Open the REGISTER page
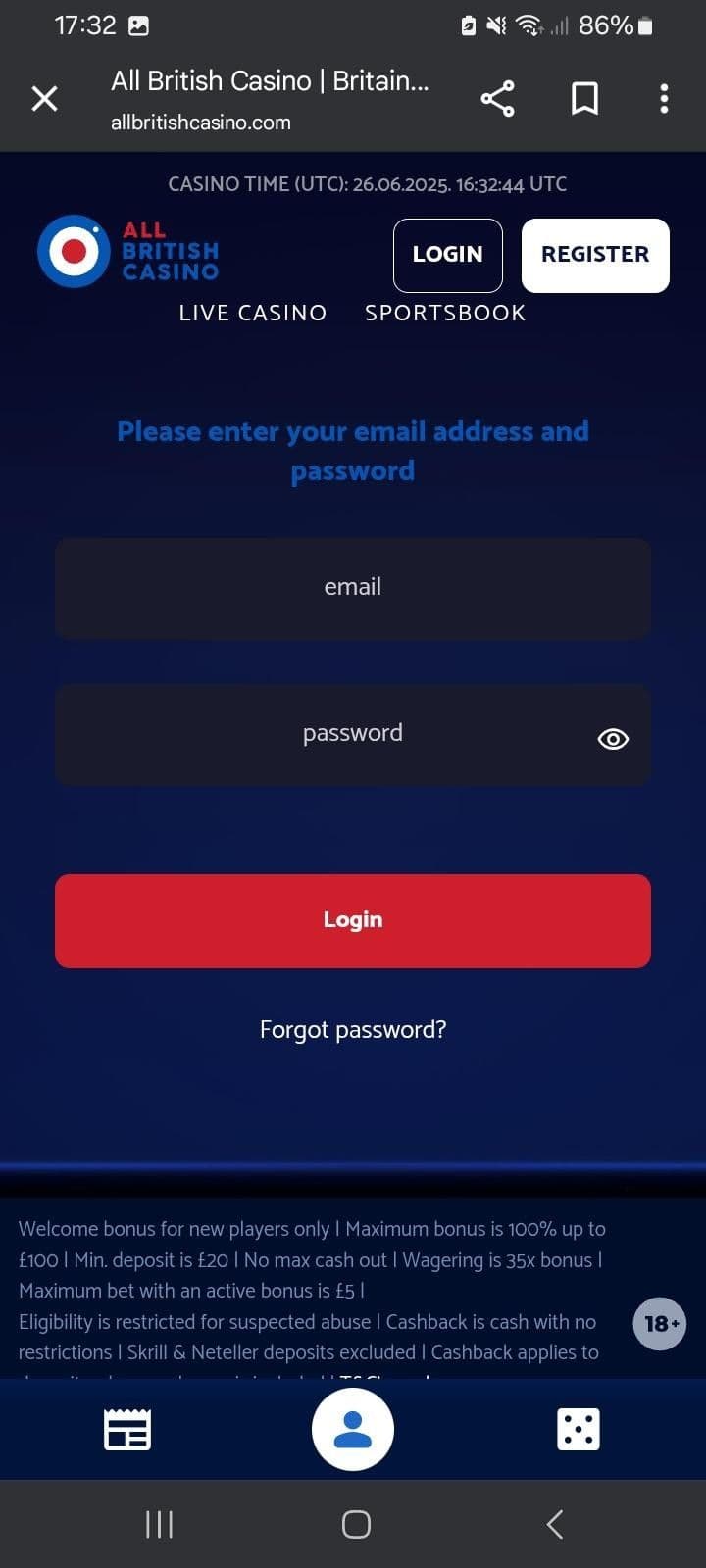 pyautogui.click(x=594, y=255)
